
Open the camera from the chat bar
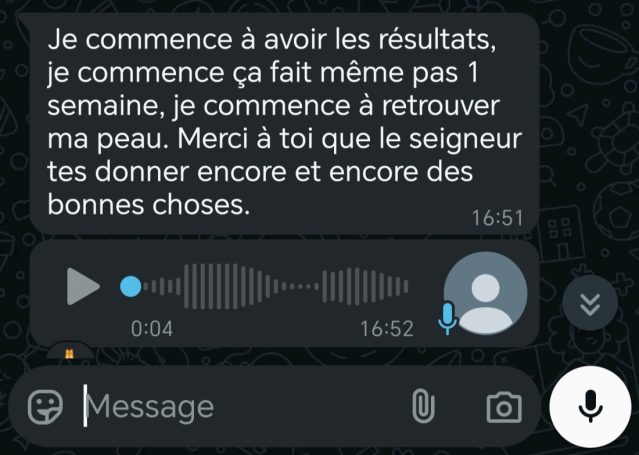click(504, 406)
